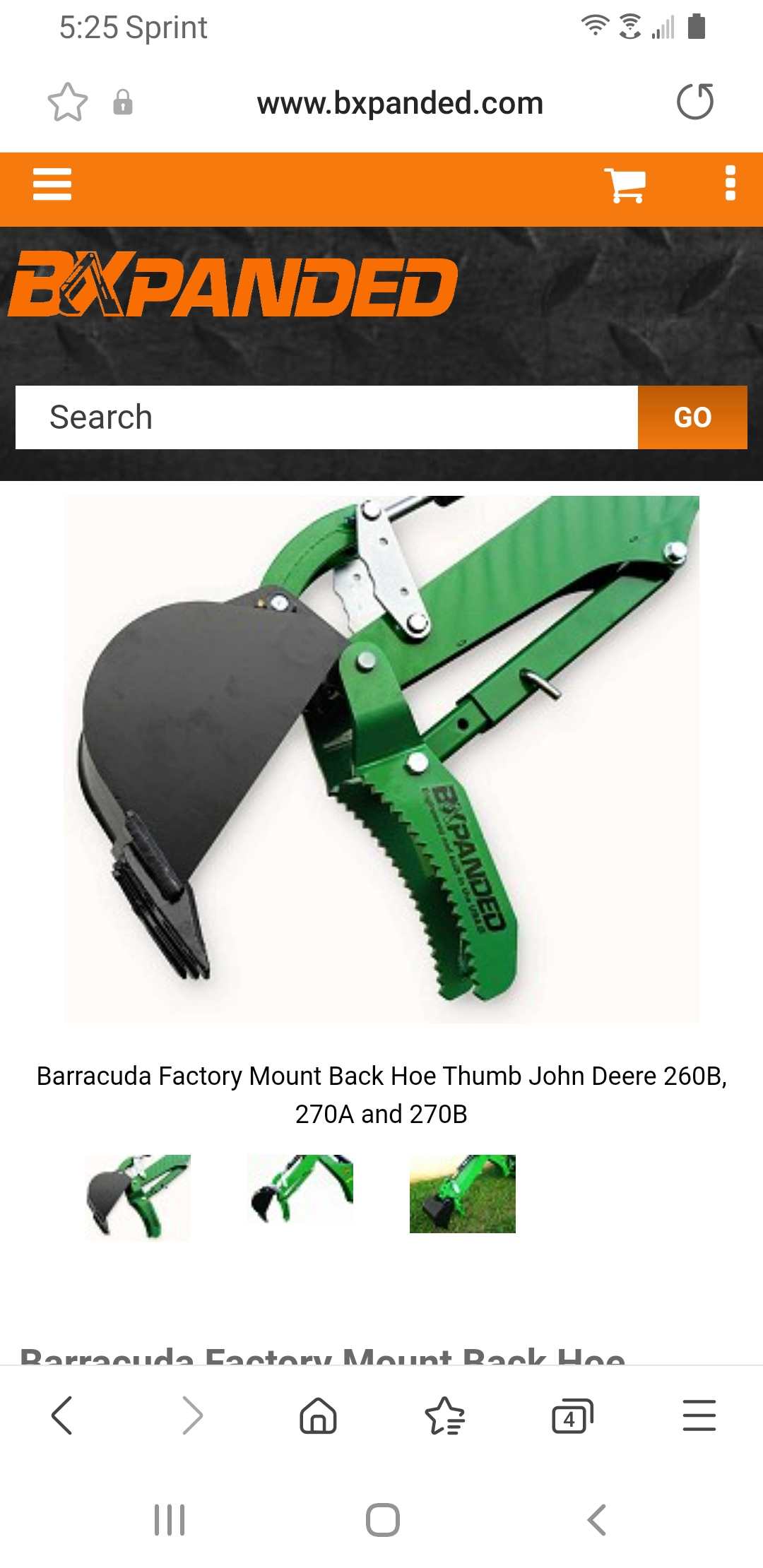Open the system recent apps

pos(170,1520)
